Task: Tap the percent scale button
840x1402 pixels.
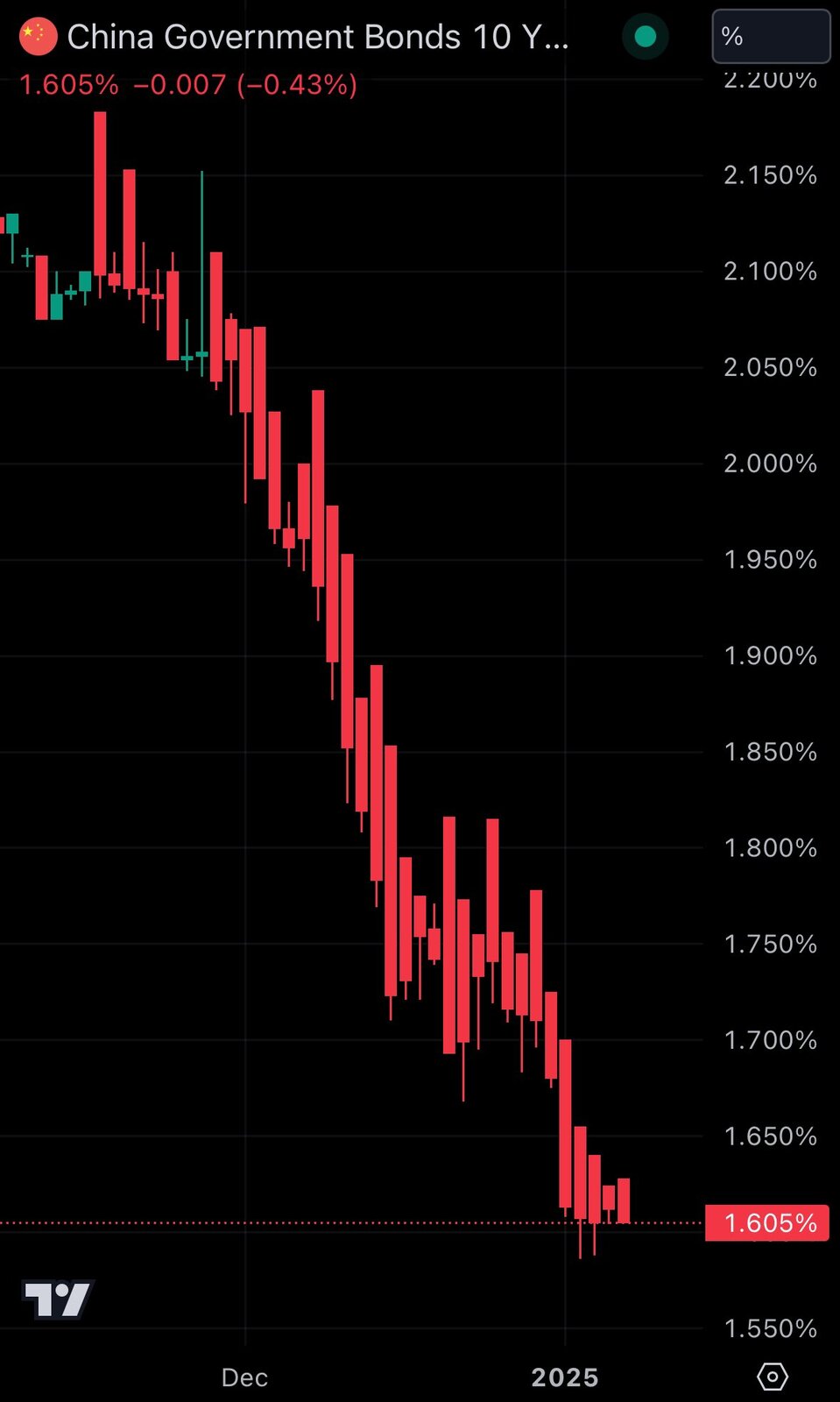Action: (x=771, y=37)
